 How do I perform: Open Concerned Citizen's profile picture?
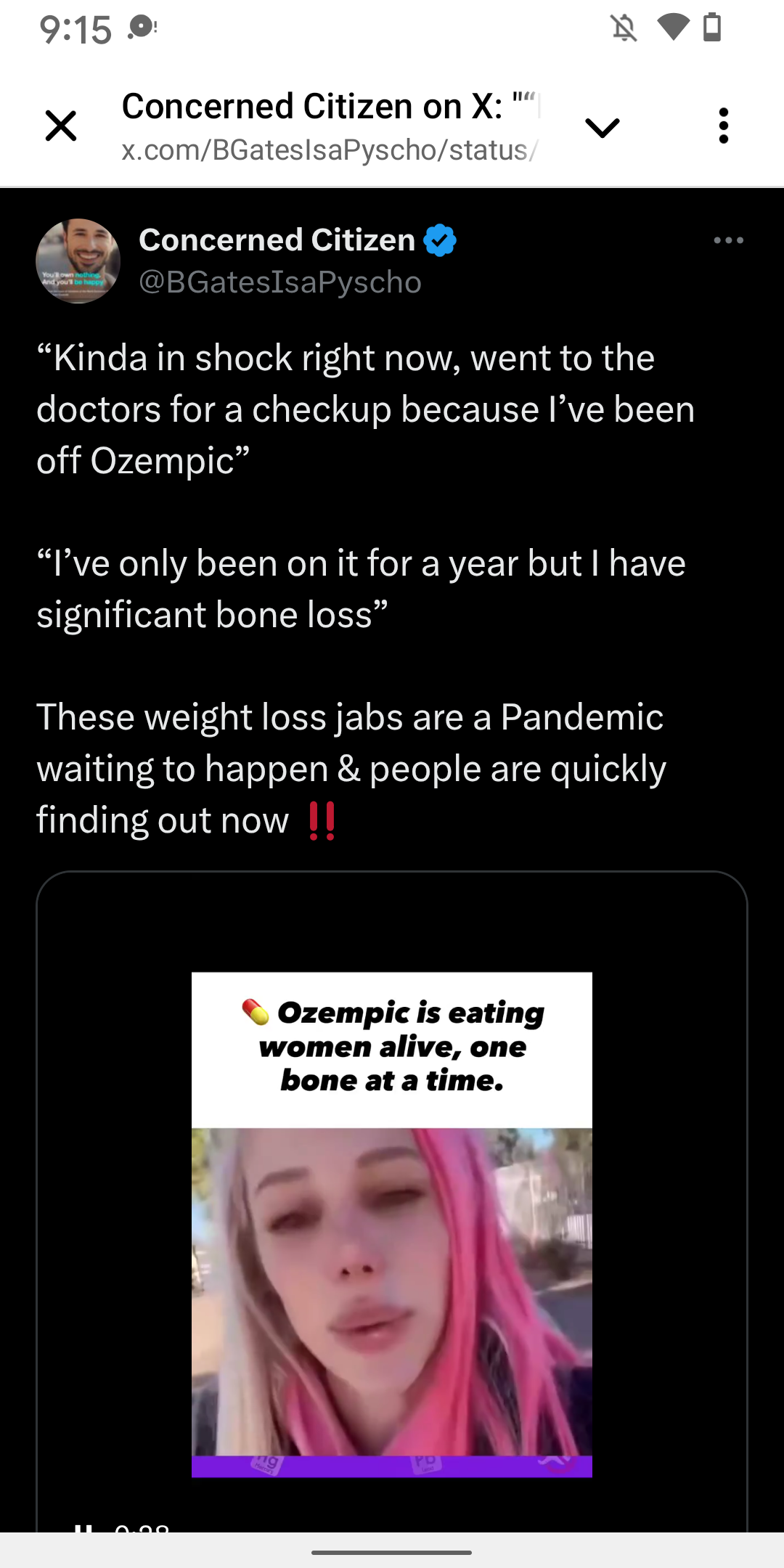(78, 261)
